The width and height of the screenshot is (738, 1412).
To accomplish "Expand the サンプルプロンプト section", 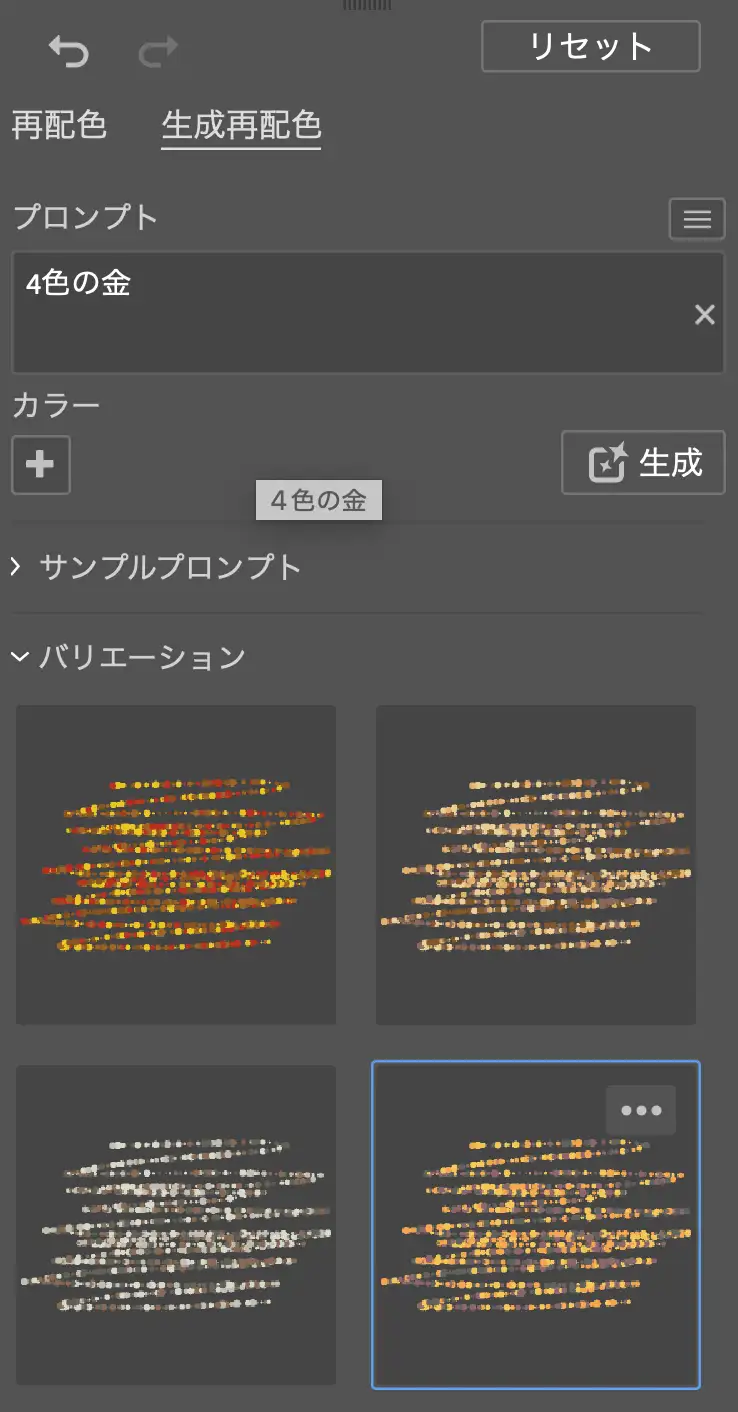I will point(157,567).
